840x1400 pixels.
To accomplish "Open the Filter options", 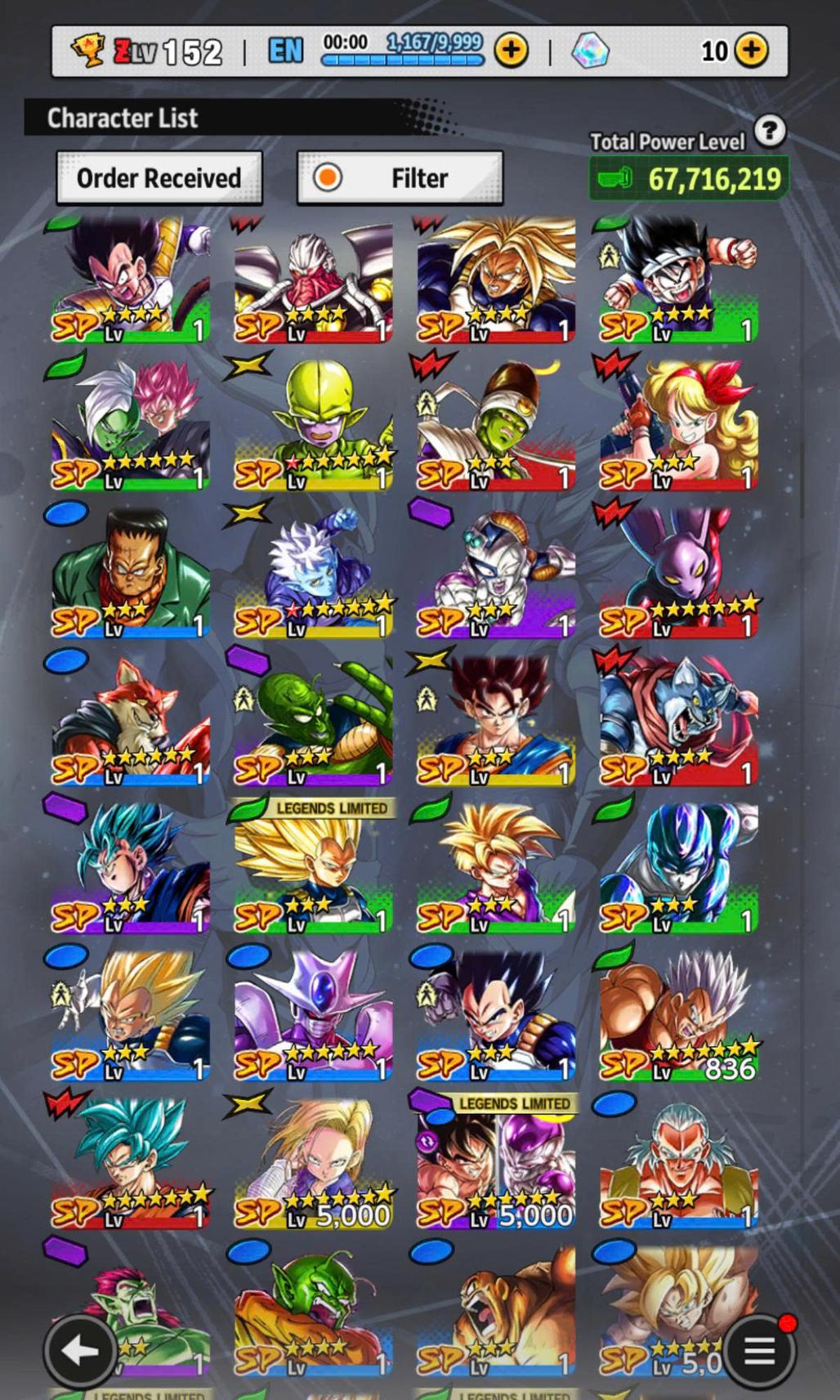I will coord(400,178).
